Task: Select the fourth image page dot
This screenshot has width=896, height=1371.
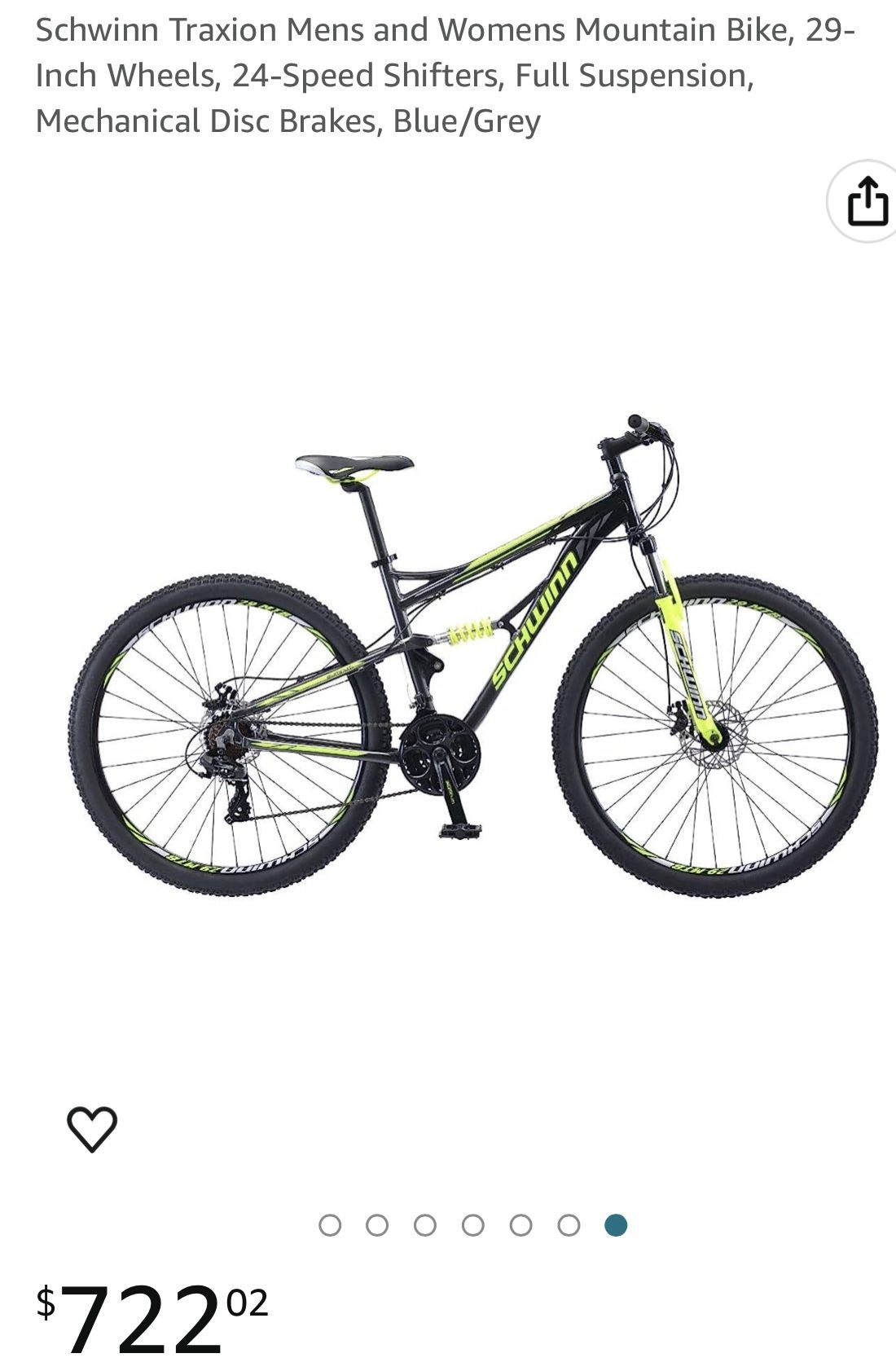Action: pyautogui.click(x=472, y=1225)
